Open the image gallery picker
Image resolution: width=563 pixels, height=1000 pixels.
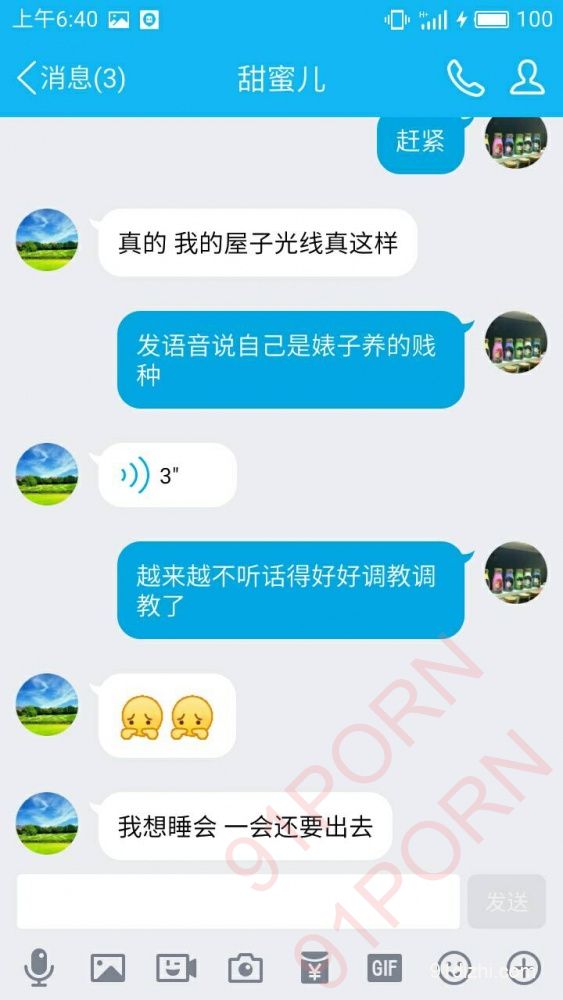pos(108,968)
